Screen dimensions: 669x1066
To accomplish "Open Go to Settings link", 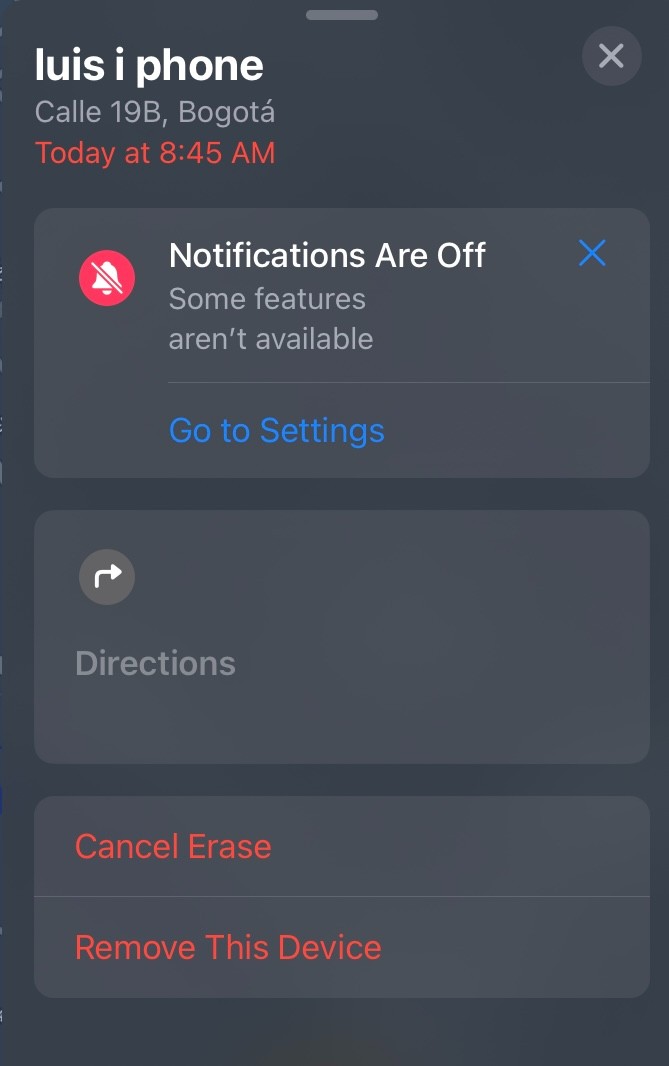I will pos(277,431).
